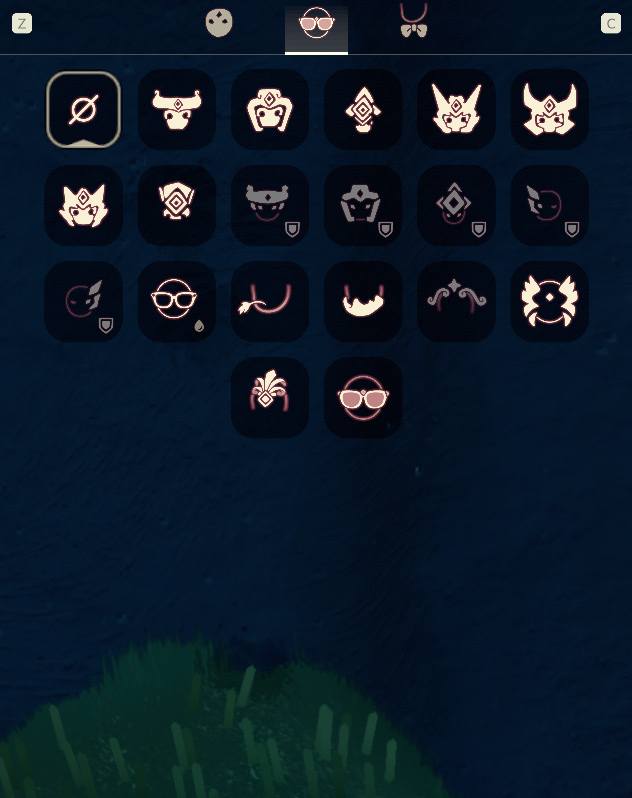
Task: Pick the white beard accessory
Action: [363, 301]
